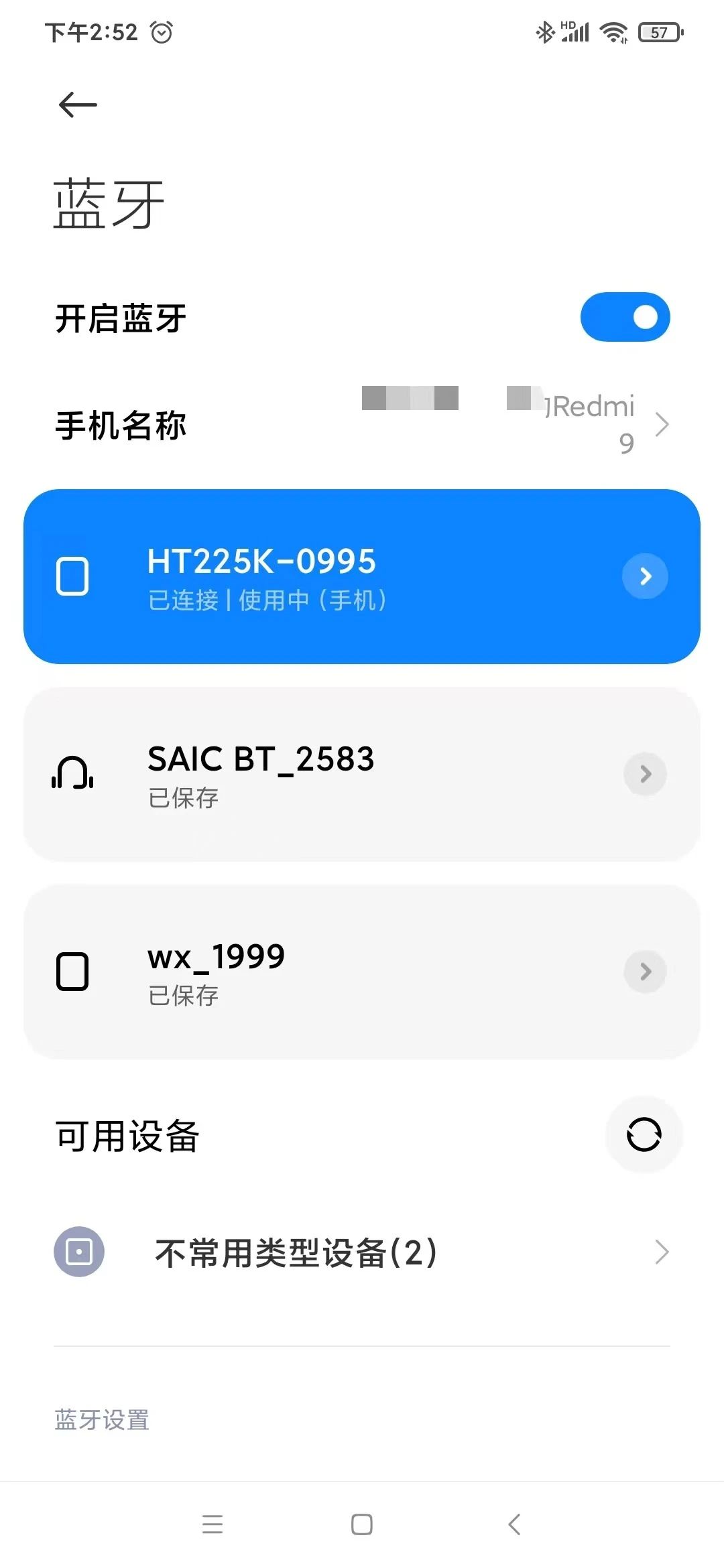Go back using the top-left arrow
The height and width of the screenshot is (1568, 724).
pos(78,105)
